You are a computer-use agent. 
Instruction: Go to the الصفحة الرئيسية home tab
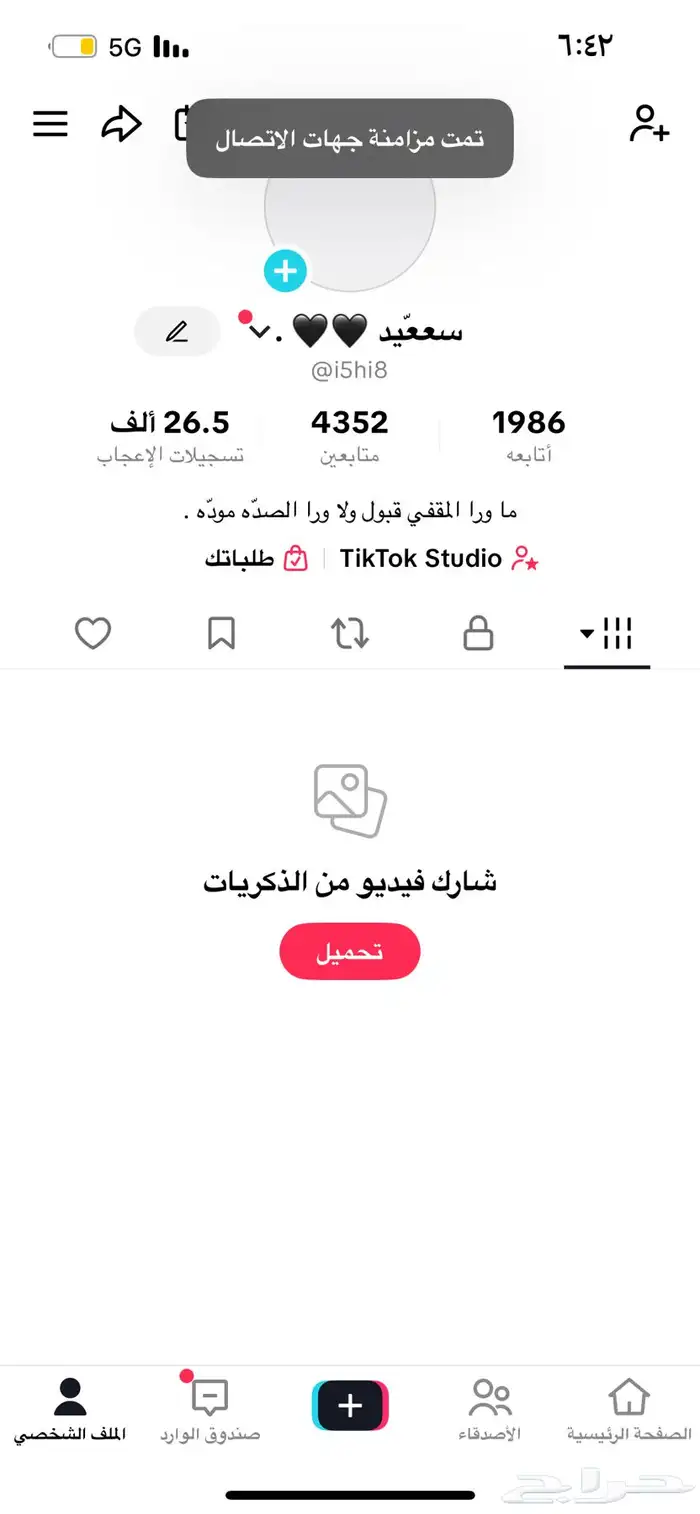[x=629, y=1408]
